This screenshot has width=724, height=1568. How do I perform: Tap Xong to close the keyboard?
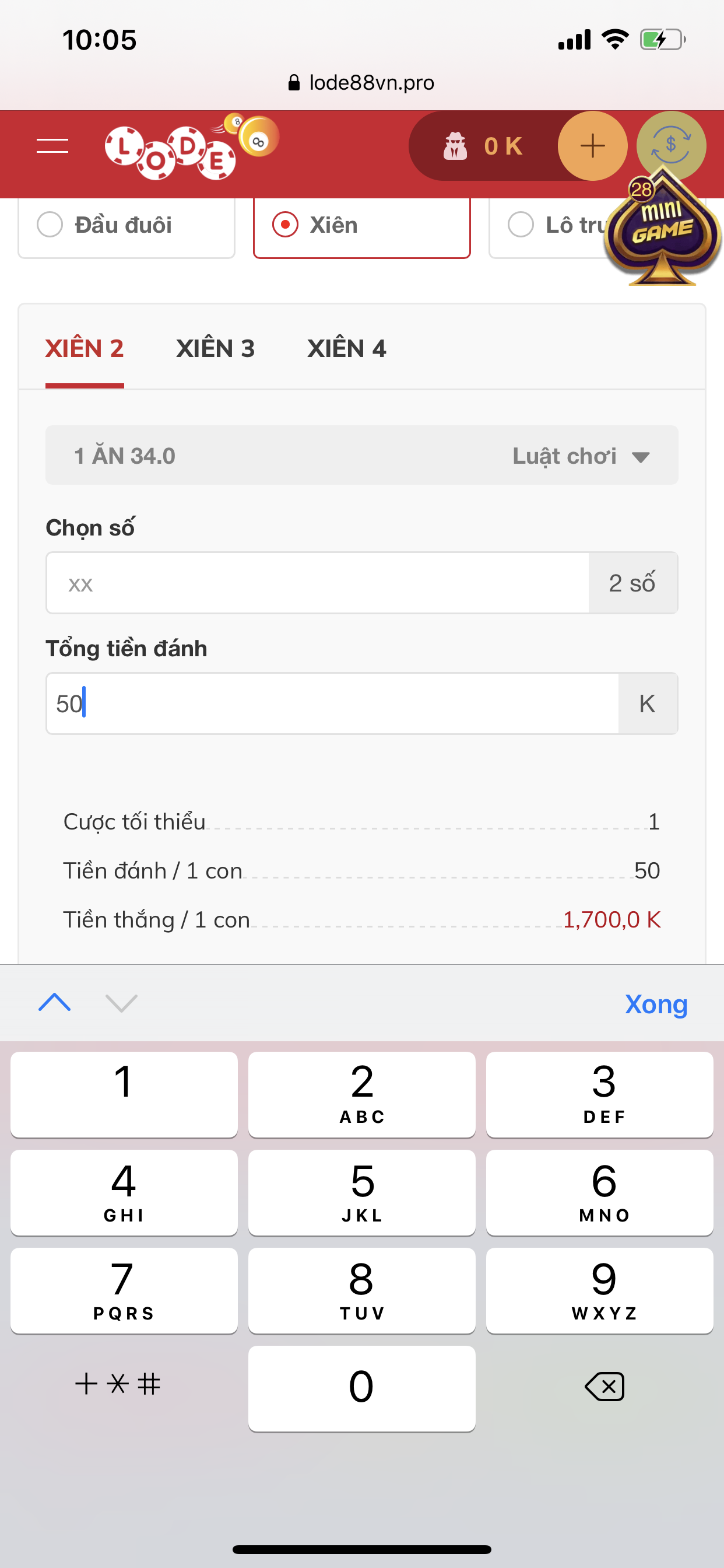656,1004
